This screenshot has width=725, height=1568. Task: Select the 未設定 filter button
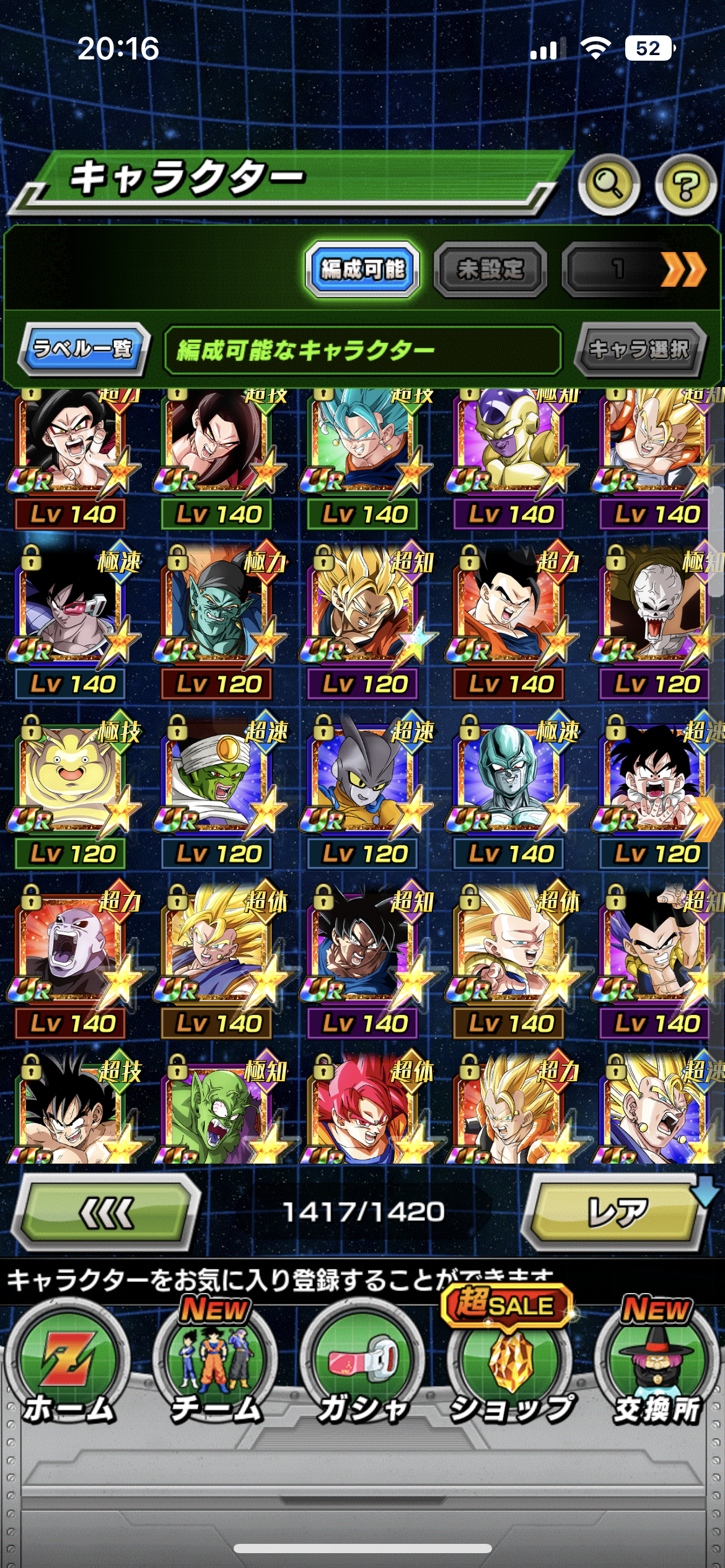pyautogui.click(x=490, y=269)
